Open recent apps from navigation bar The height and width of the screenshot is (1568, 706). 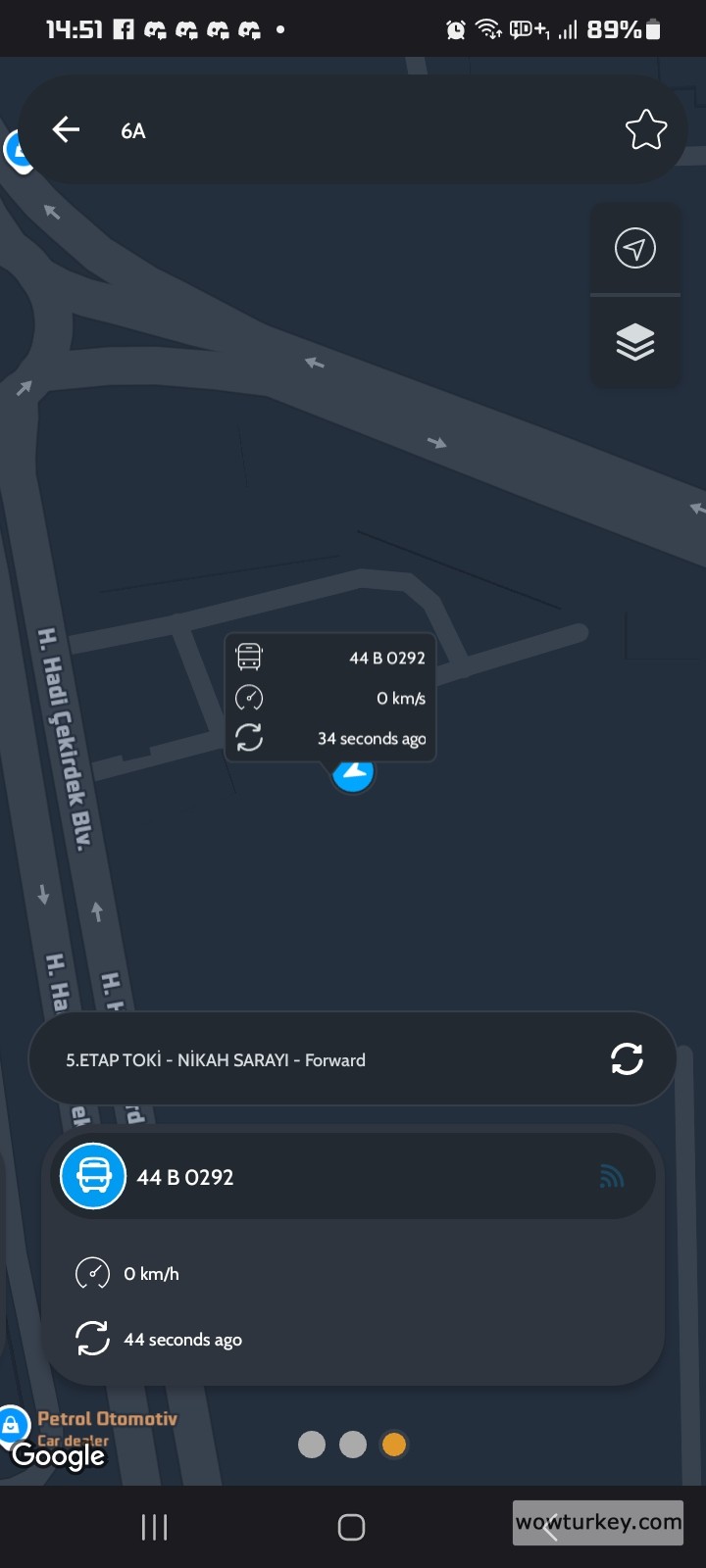click(155, 1527)
